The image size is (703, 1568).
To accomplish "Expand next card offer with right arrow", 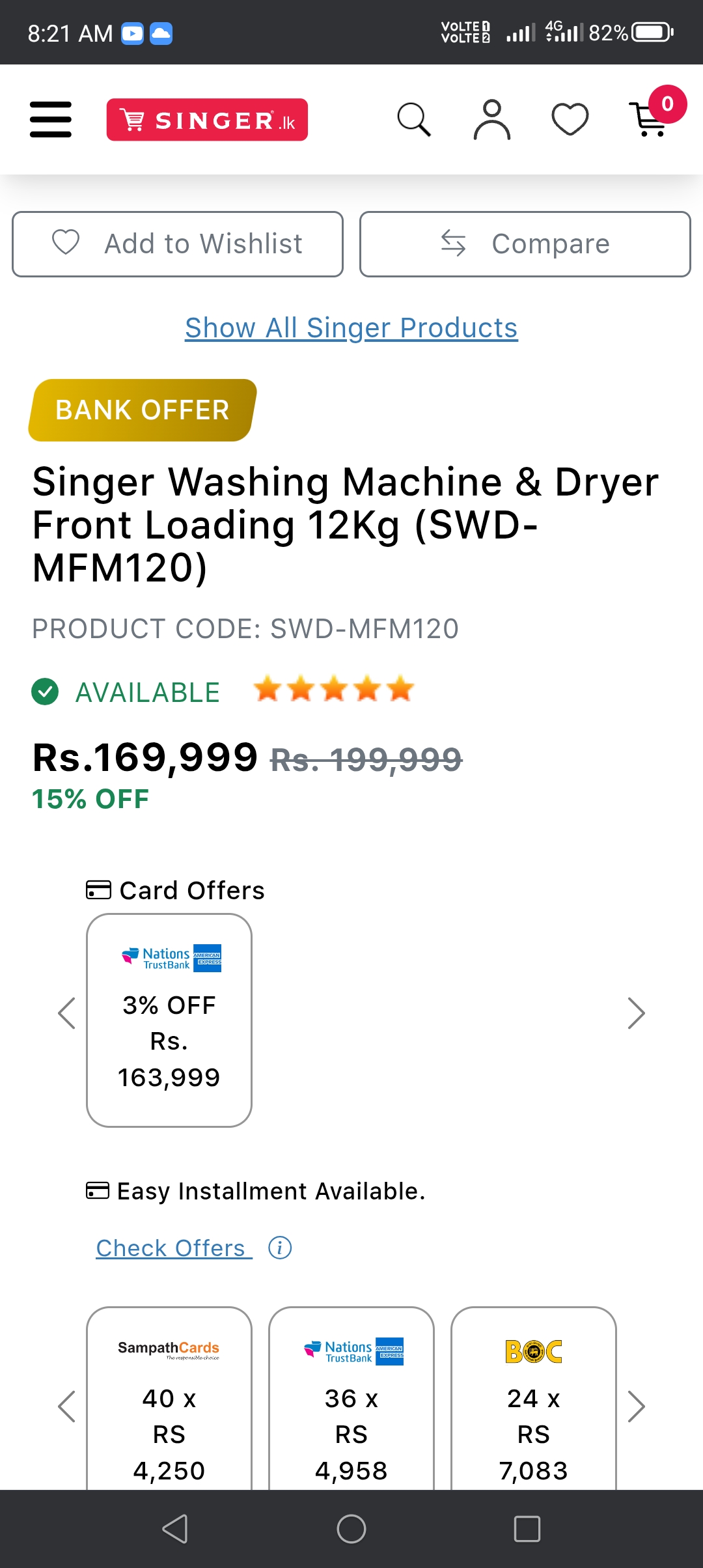I will click(x=636, y=1013).
